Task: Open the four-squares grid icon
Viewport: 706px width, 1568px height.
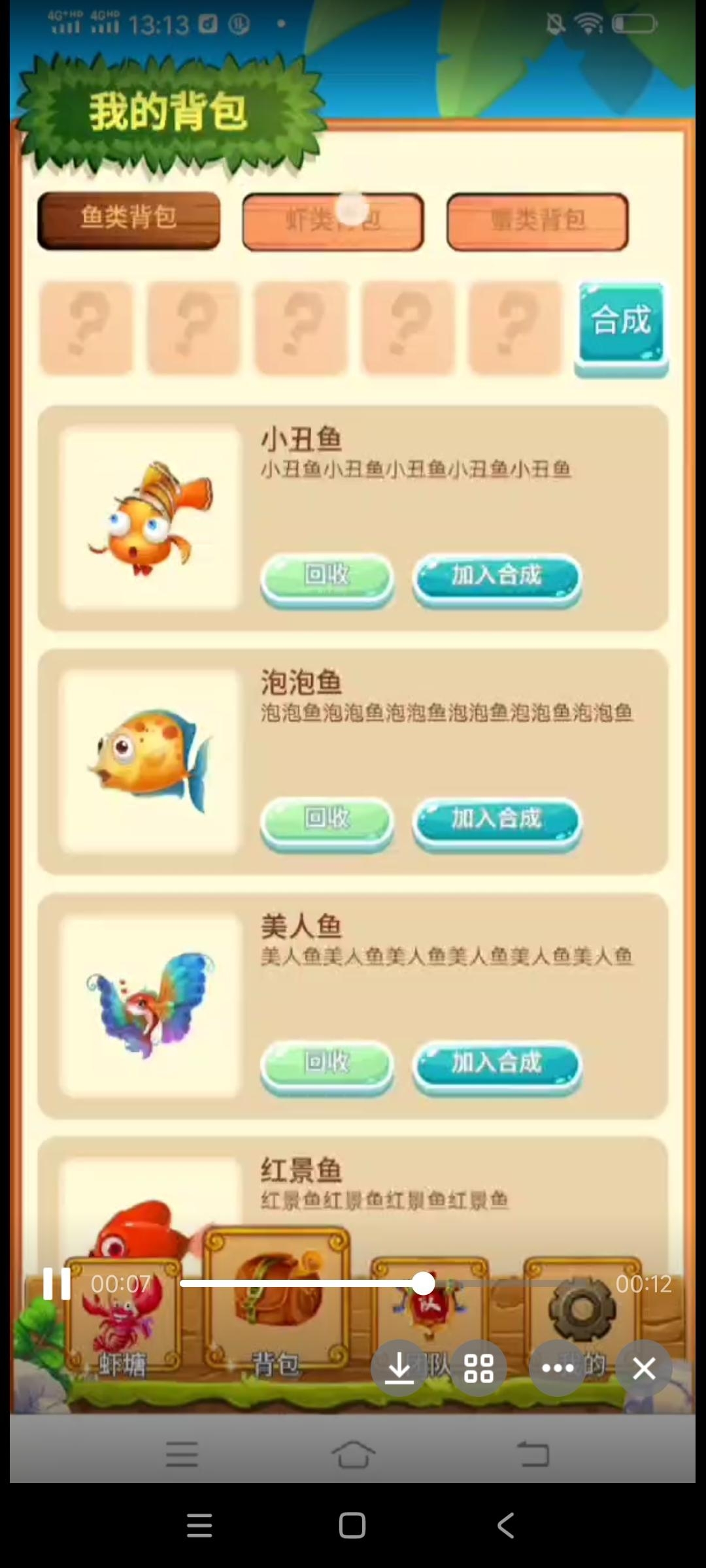Action: coord(479,1368)
